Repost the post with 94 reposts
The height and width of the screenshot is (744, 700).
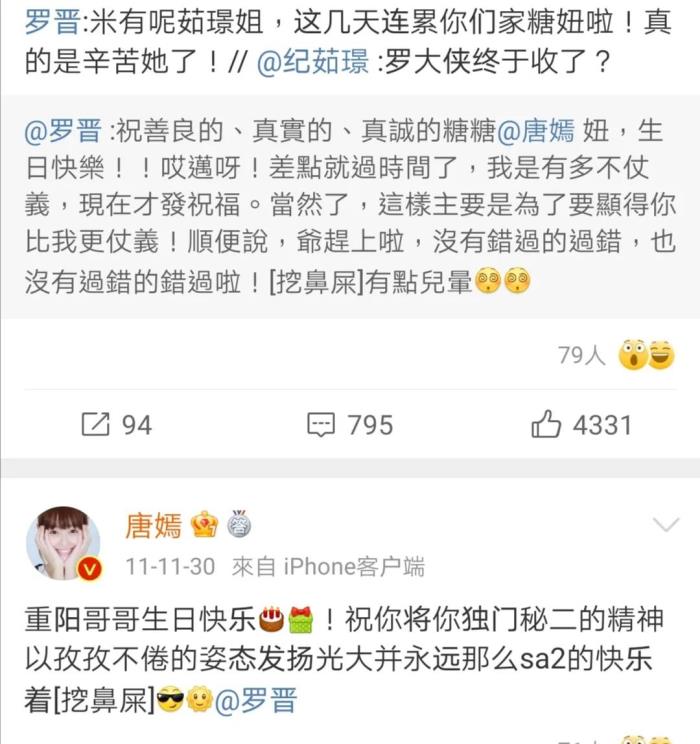115,425
